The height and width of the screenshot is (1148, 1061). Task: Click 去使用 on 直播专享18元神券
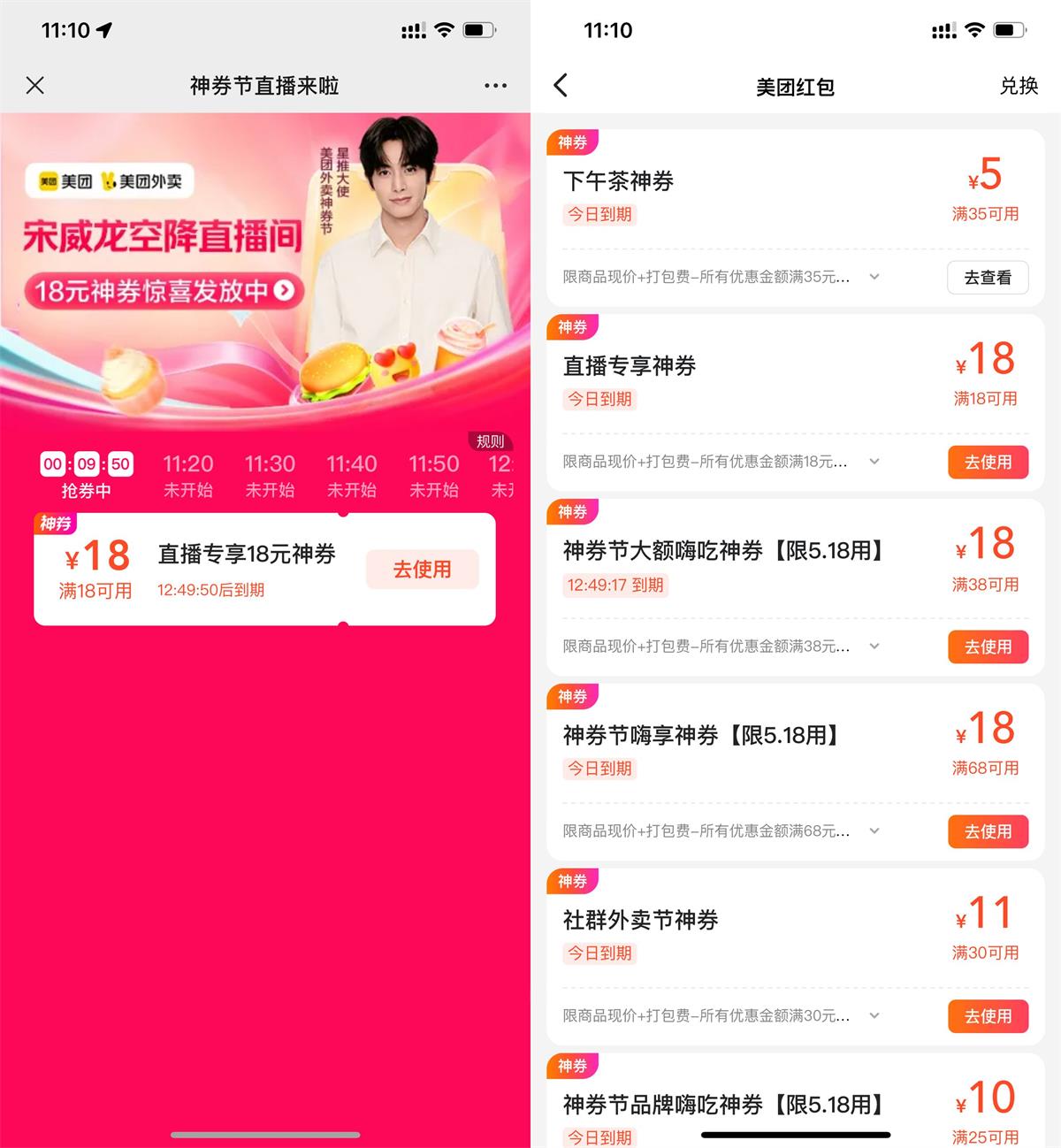(422, 570)
